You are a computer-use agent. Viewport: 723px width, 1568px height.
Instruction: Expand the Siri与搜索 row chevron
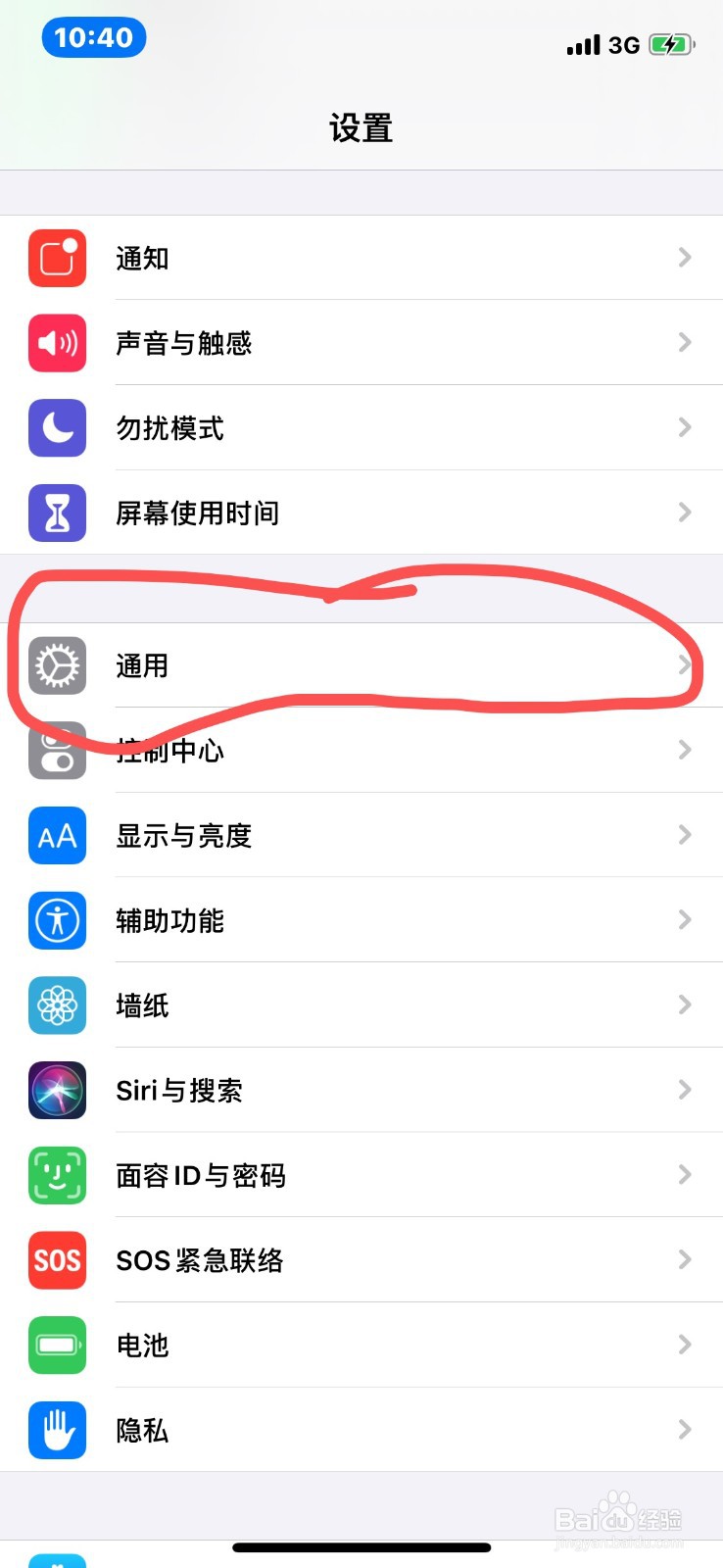[684, 1091]
